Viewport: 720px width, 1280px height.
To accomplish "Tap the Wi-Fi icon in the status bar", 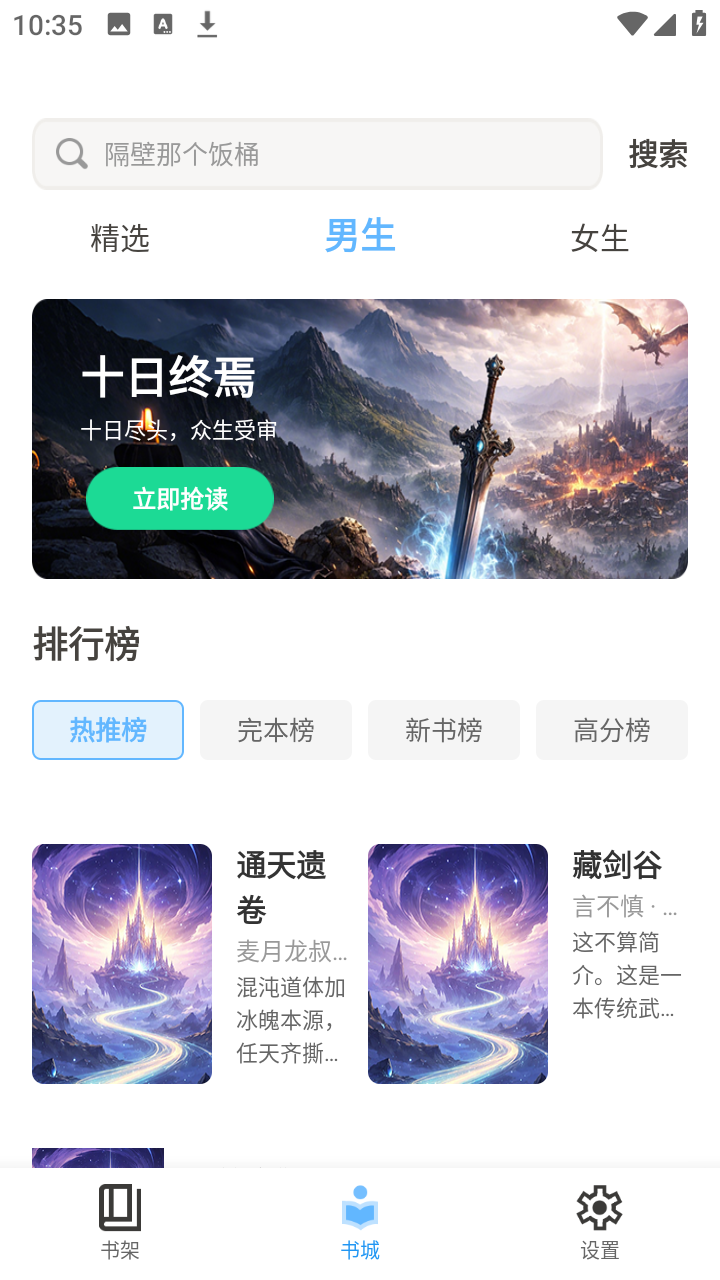I will click(x=632, y=24).
